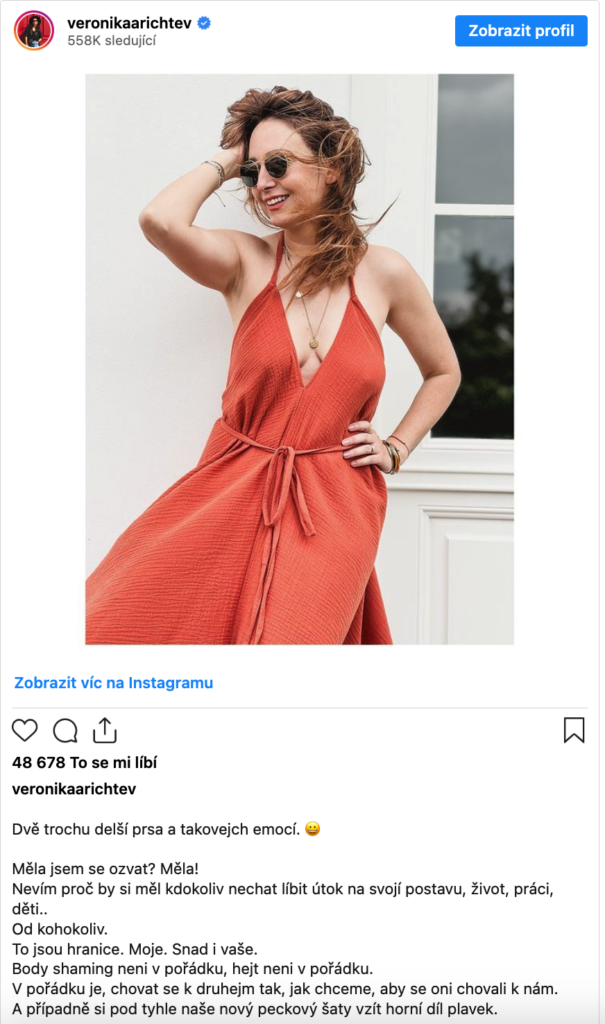The image size is (605, 1024).
Task: Open comments via the speech bubble icon
Action: 65,731
